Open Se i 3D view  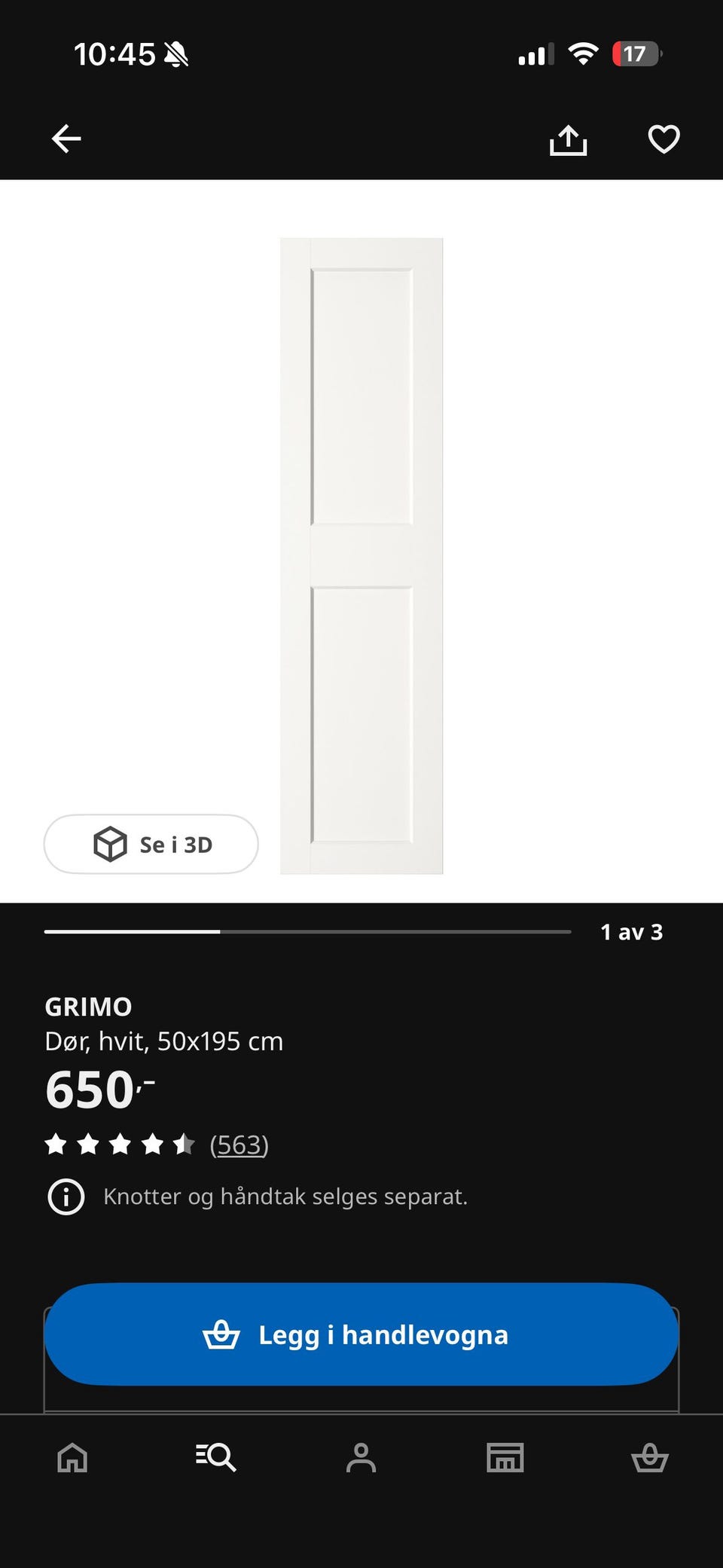(151, 844)
